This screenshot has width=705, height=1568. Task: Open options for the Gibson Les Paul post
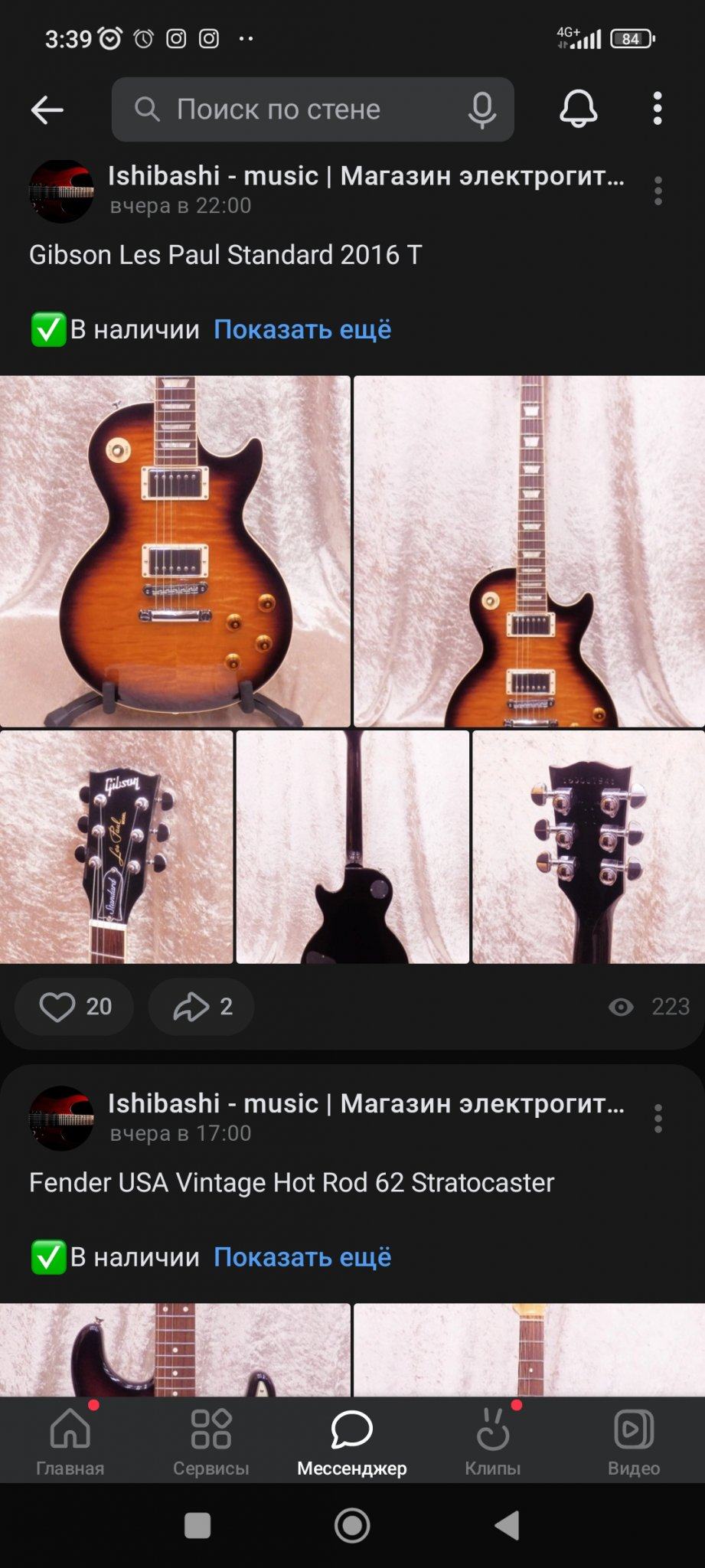point(658,191)
